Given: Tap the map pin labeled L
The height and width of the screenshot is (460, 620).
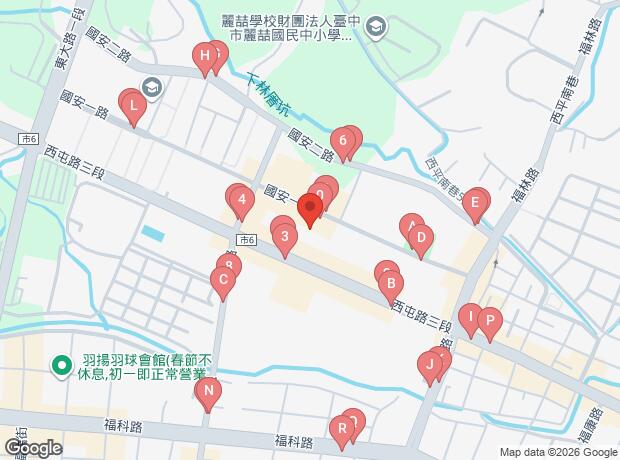Looking at the screenshot, I should 134,109.
